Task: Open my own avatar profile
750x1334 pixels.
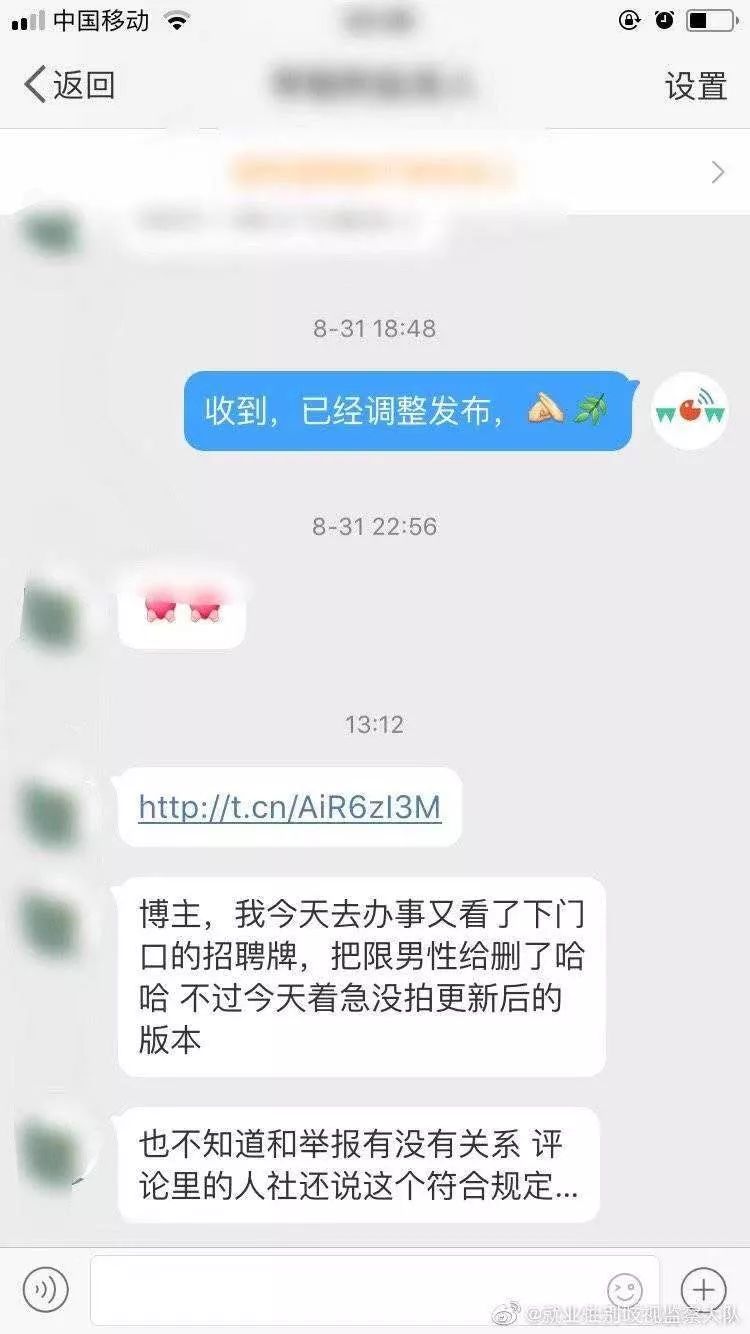Action: [689, 410]
